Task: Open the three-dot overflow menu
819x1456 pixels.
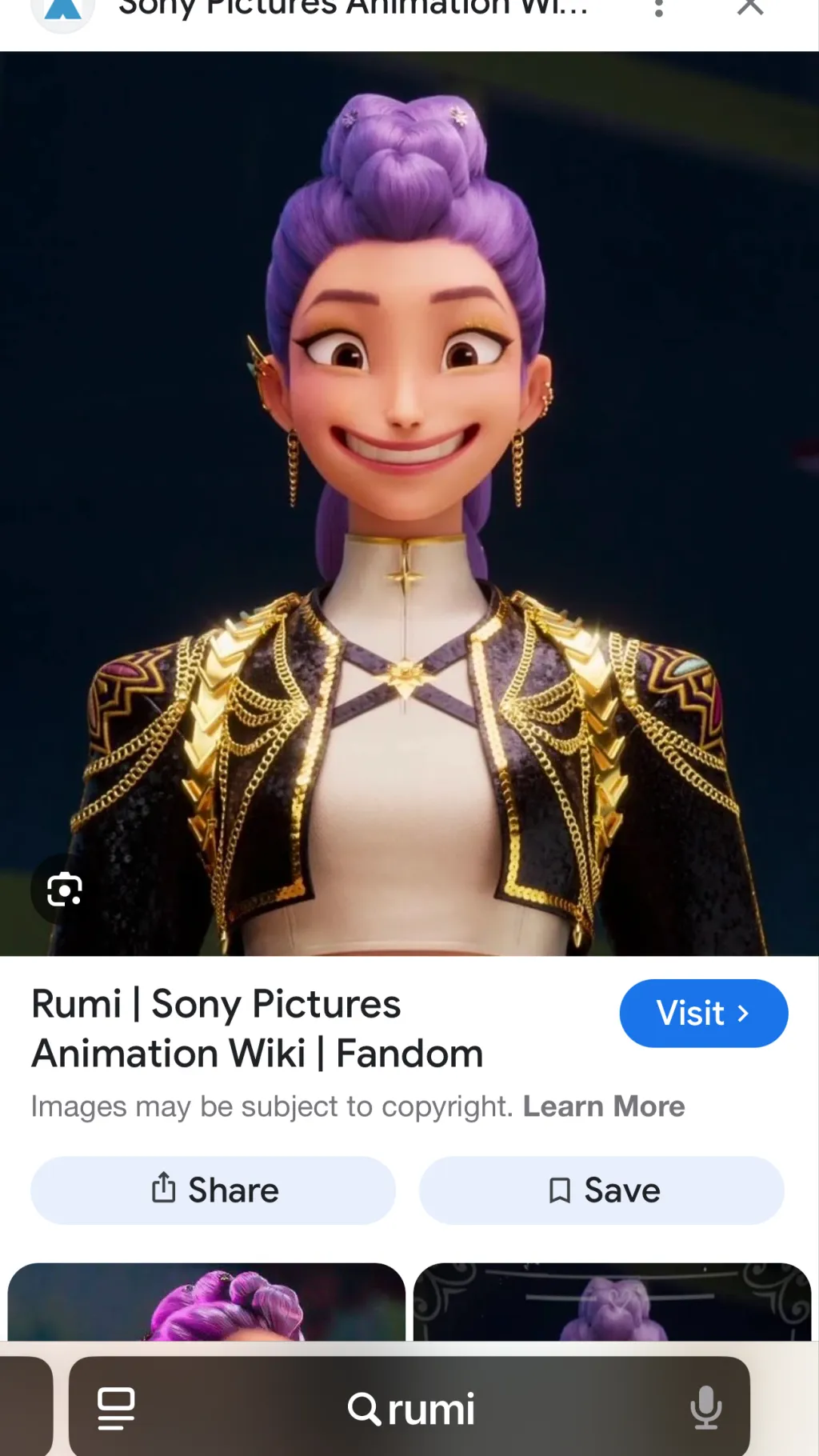Action: tap(658, 10)
